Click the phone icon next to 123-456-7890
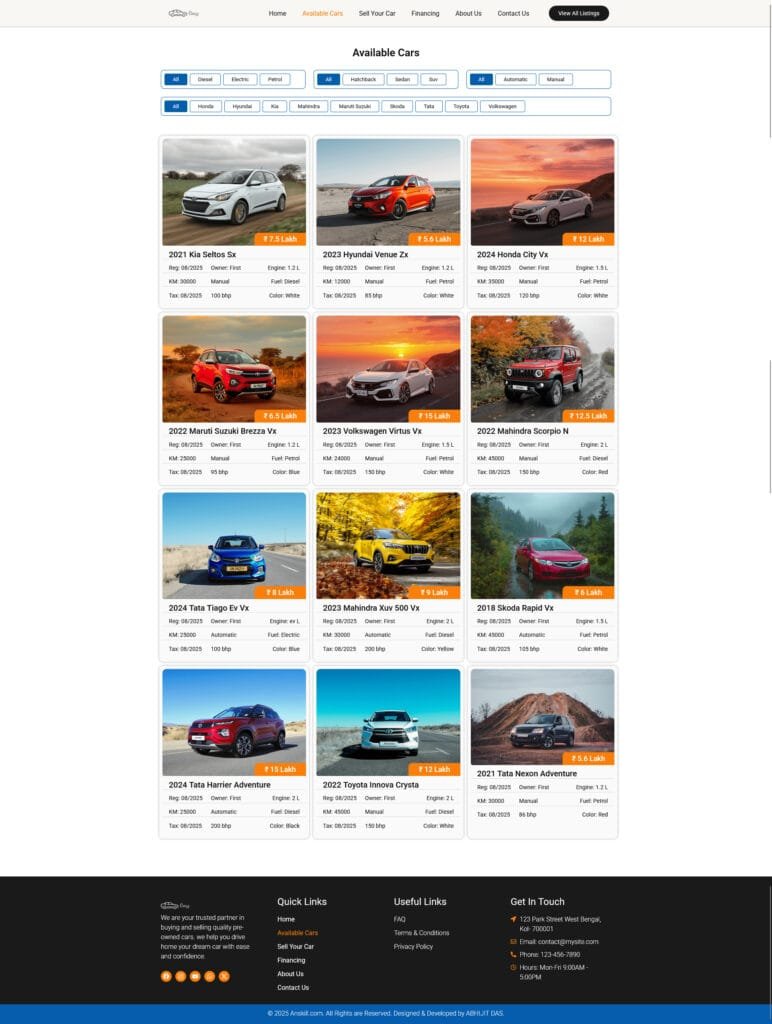The image size is (772, 1024). (x=513, y=954)
